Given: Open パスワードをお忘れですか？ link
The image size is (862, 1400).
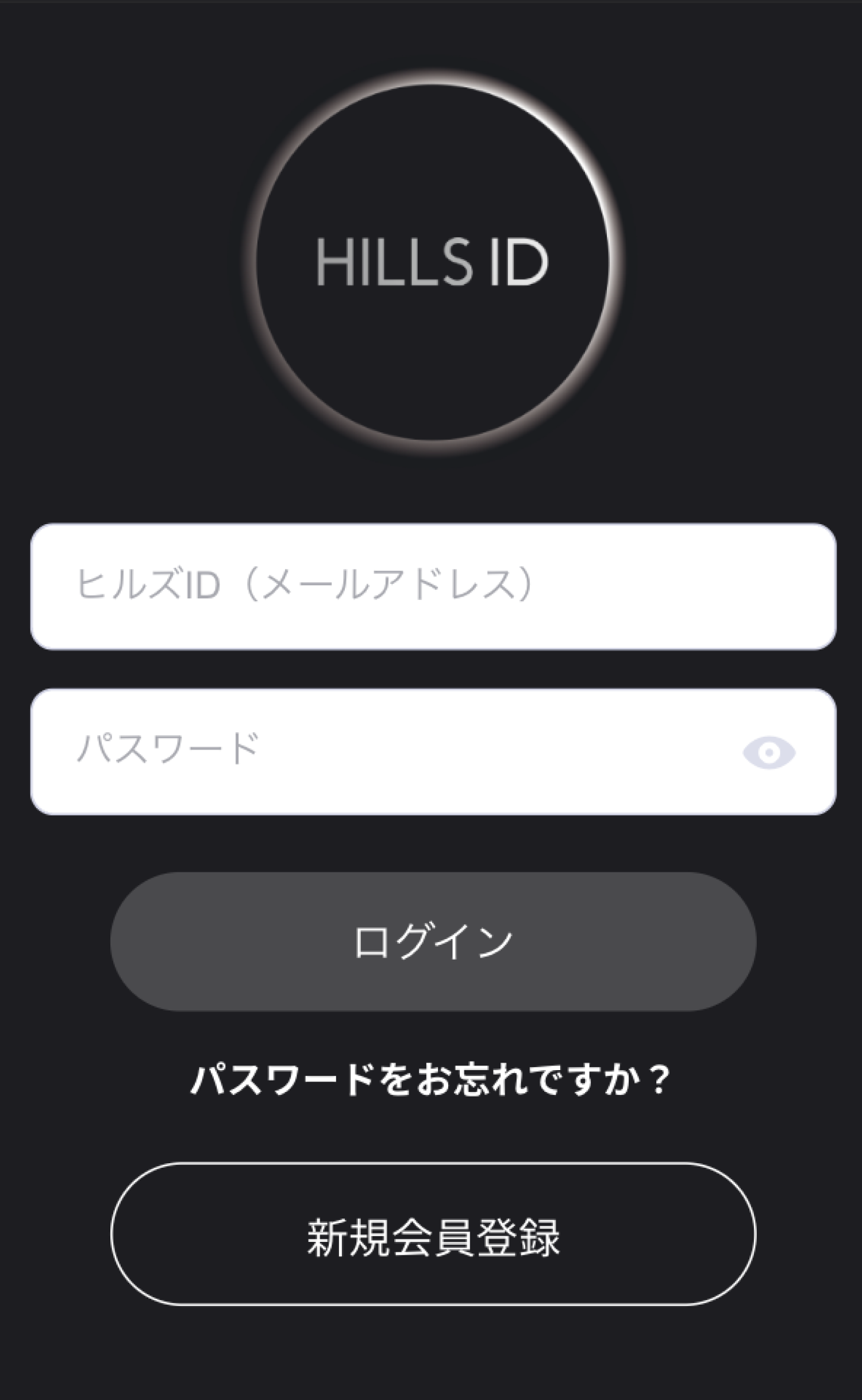Looking at the screenshot, I should (x=431, y=1080).
